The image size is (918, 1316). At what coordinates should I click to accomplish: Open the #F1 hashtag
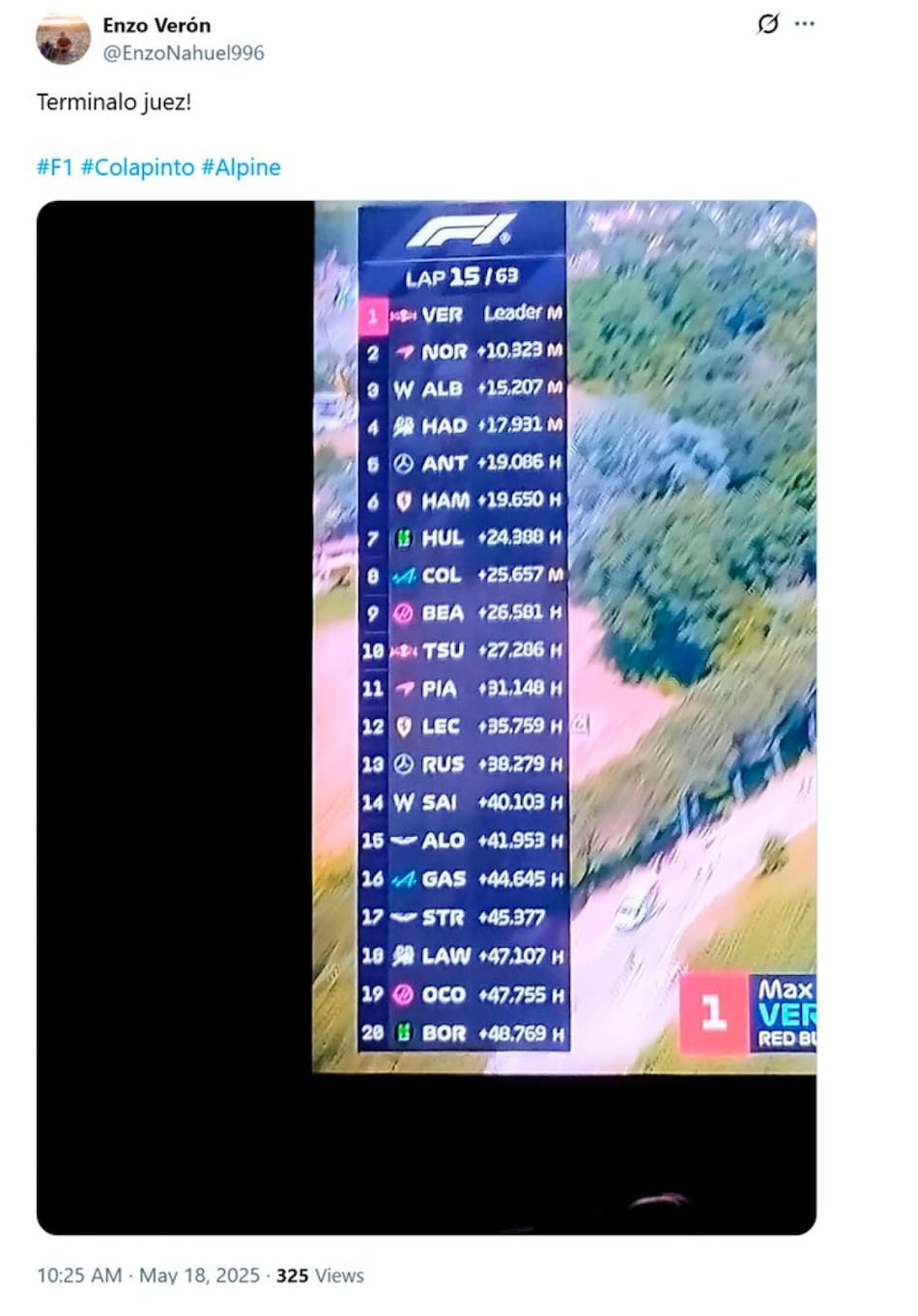point(55,167)
